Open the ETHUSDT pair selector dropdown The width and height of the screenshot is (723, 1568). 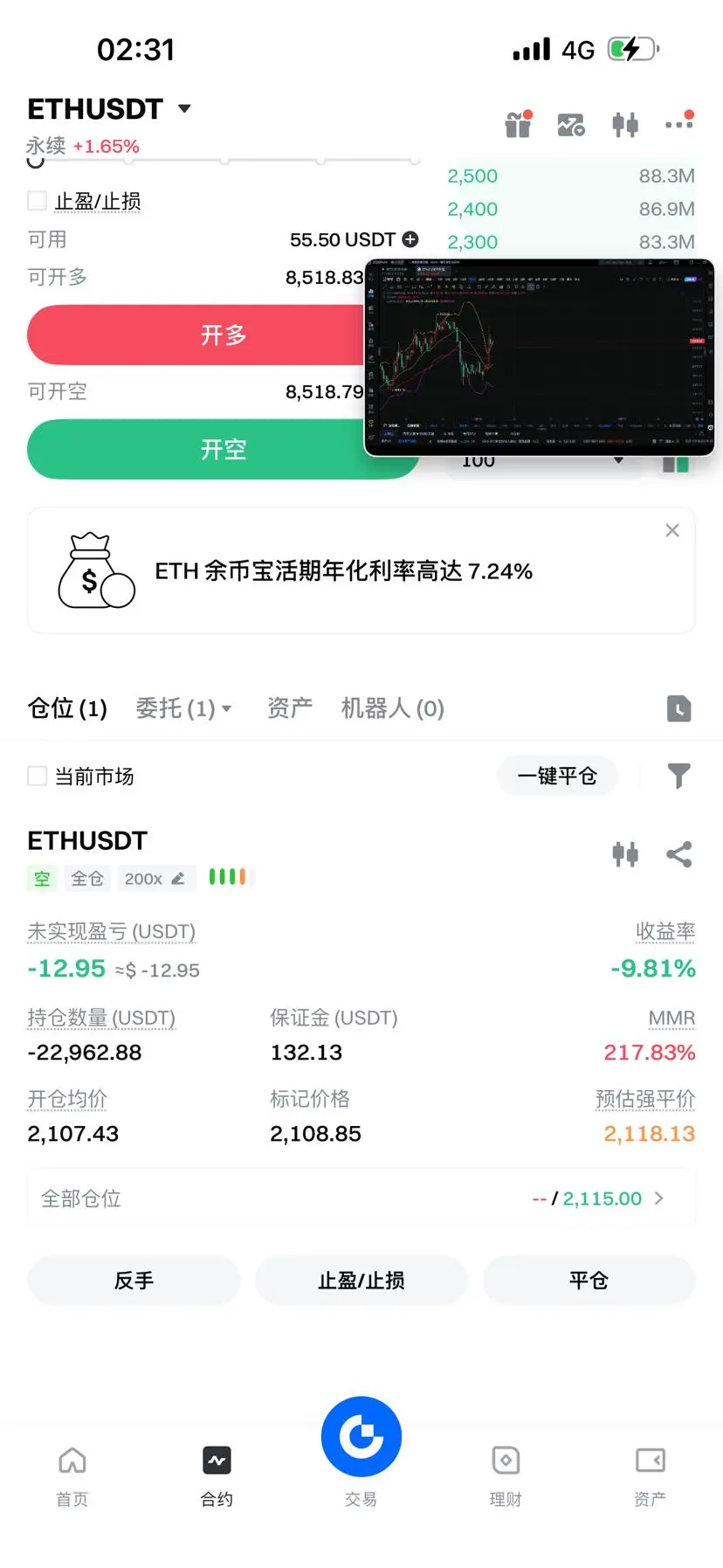click(x=184, y=109)
